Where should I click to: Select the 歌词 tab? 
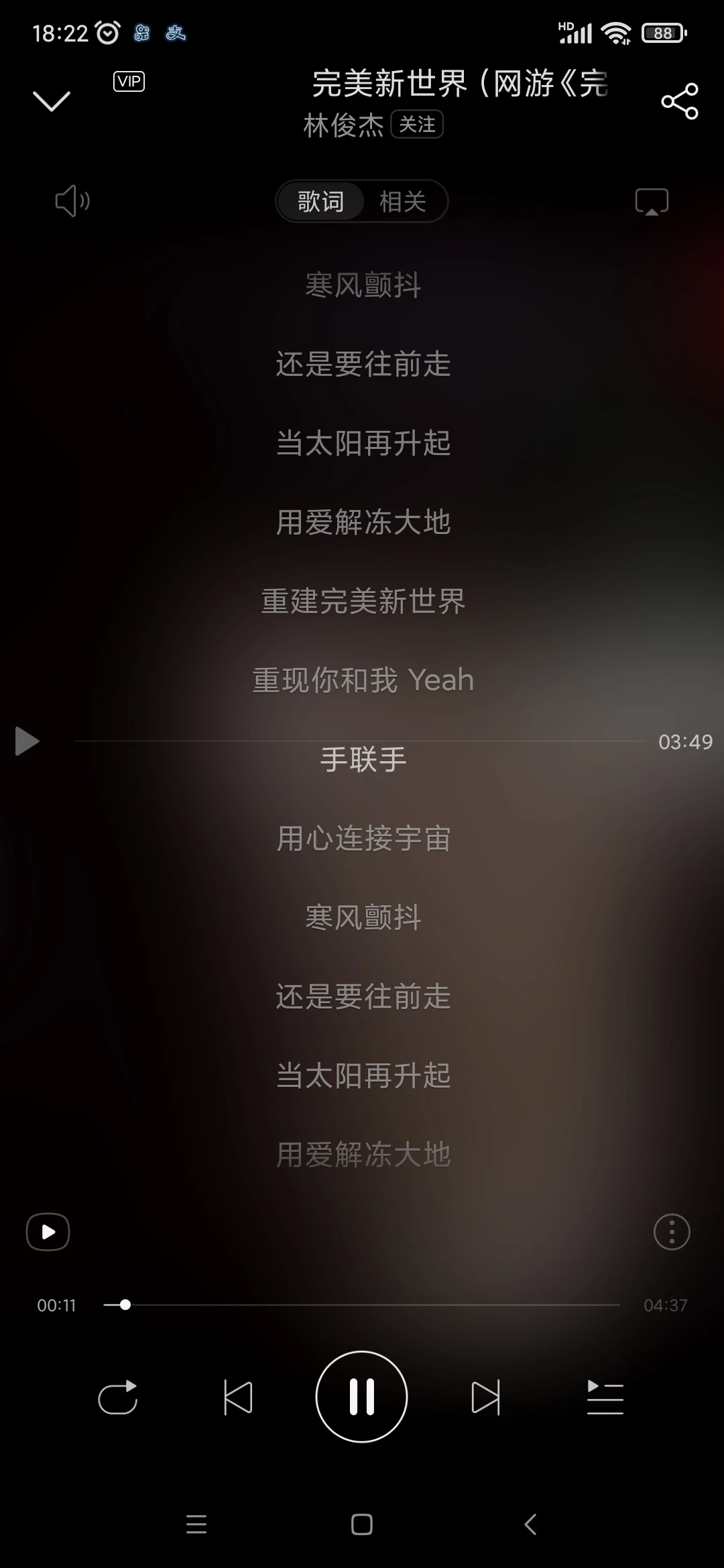point(320,201)
